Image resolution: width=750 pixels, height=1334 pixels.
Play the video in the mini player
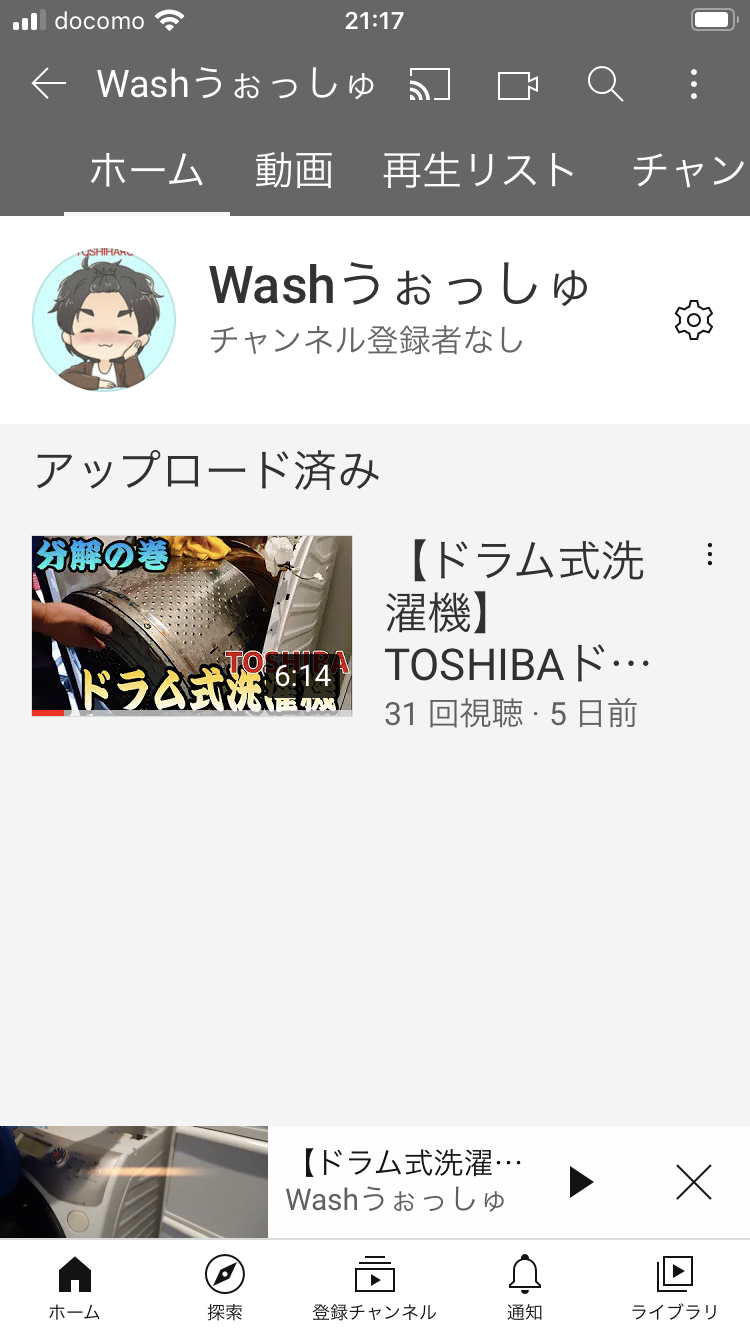point(580,1181)
